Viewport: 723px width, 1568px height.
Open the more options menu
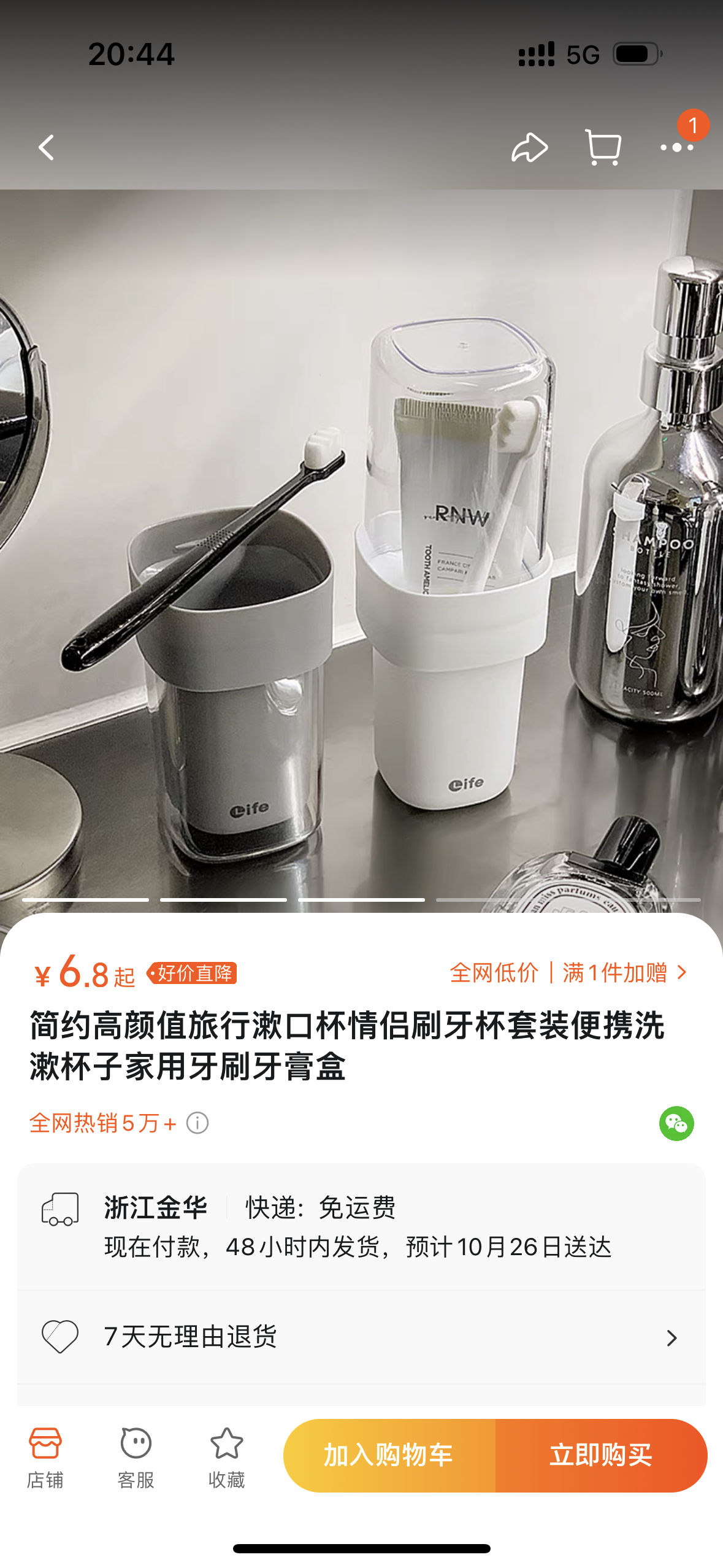coord(677,148)
